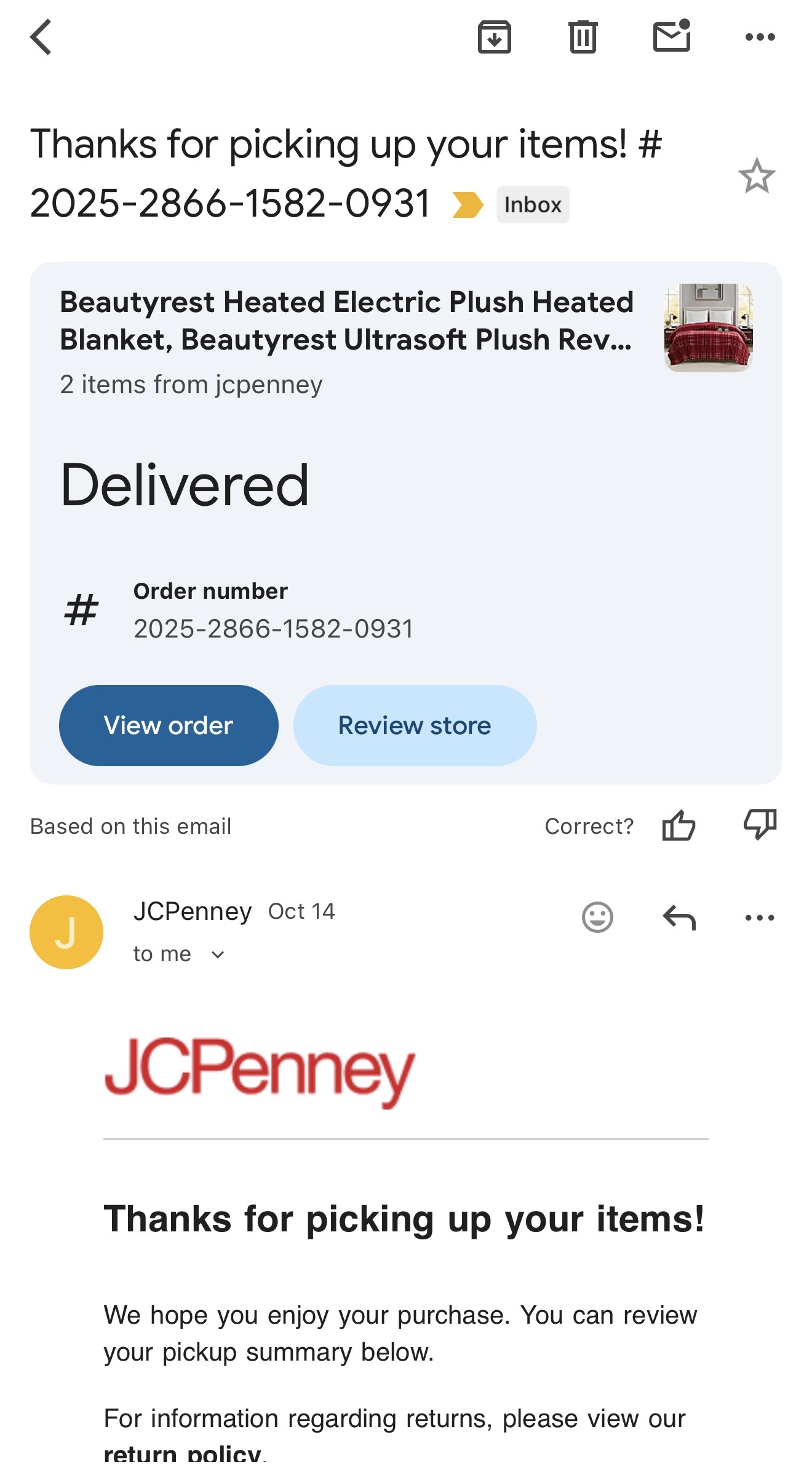Star this email
The width and height of the screenshot is (812, 1472).
point(756,176)
